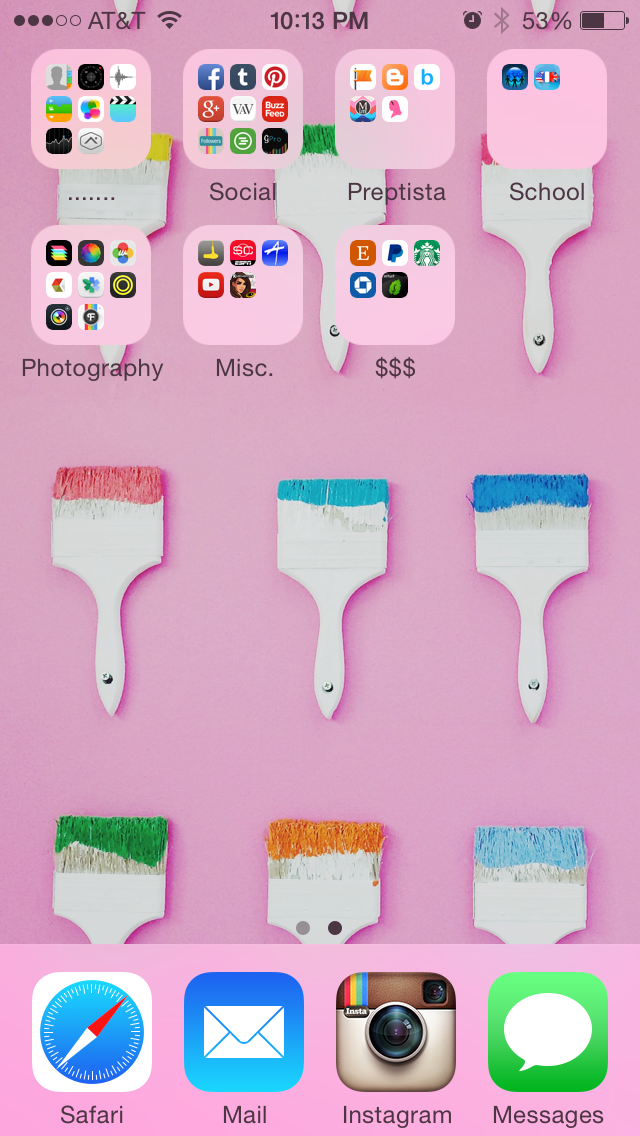Open the School folder

(x=547, y=109)
